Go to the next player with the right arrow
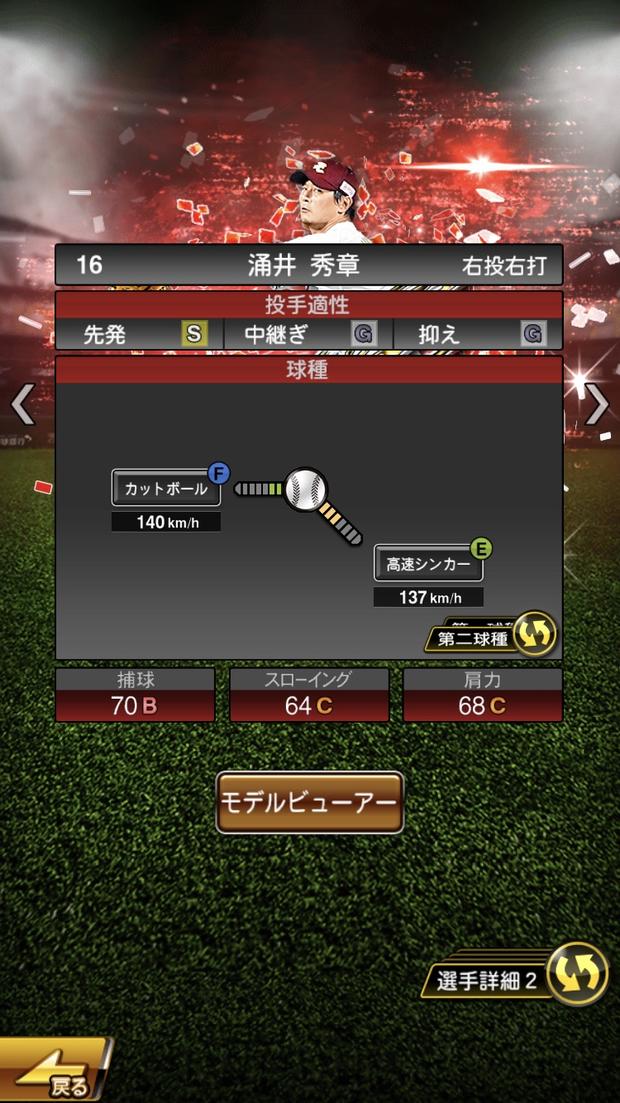Screen dimensions: 620x1103 tap(597, 405)
